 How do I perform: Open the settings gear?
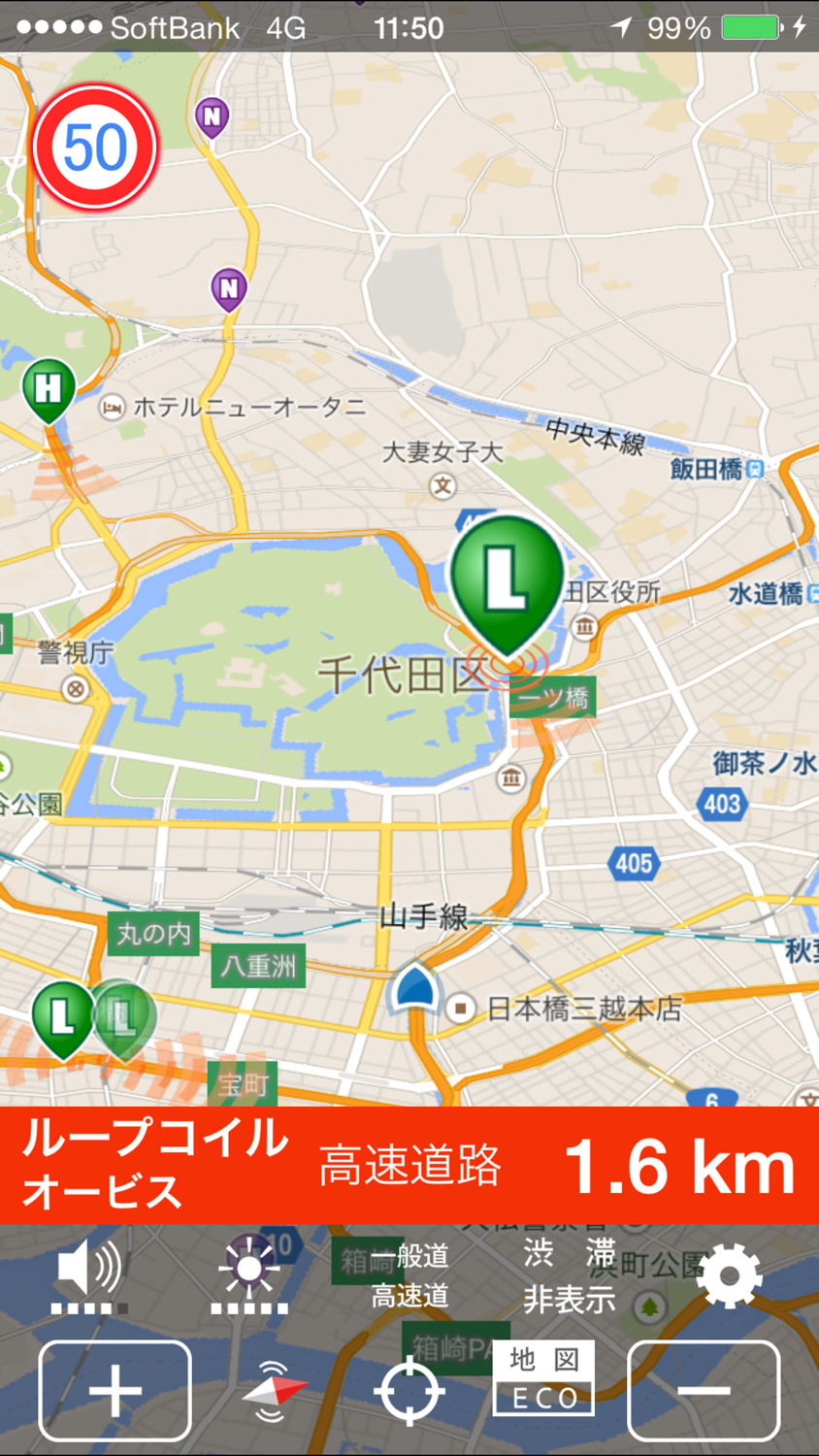[x=730, y=1276]
